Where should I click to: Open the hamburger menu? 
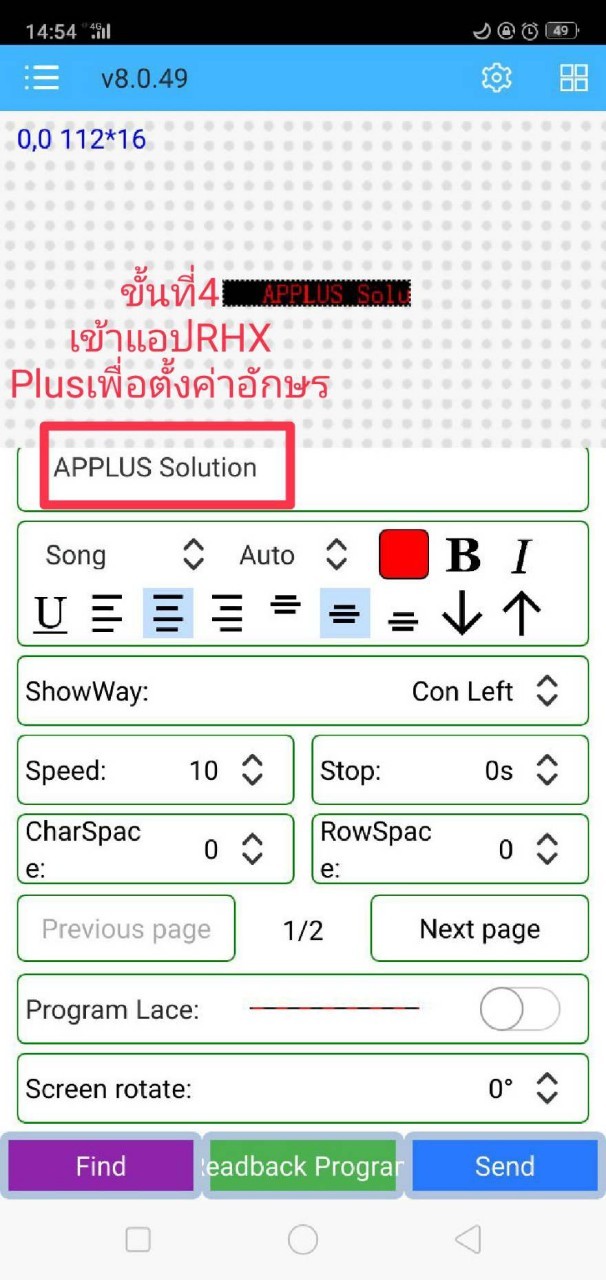[x=42, y=78]
